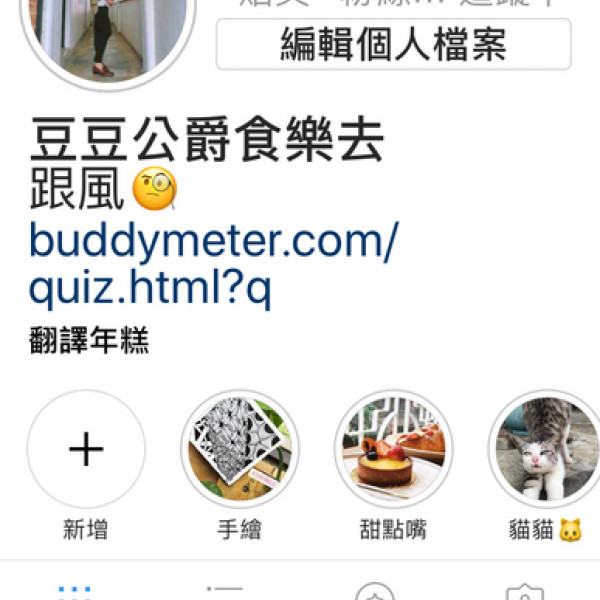
Task: Open the 手繪 story highlight
Action: coord(240,449)
